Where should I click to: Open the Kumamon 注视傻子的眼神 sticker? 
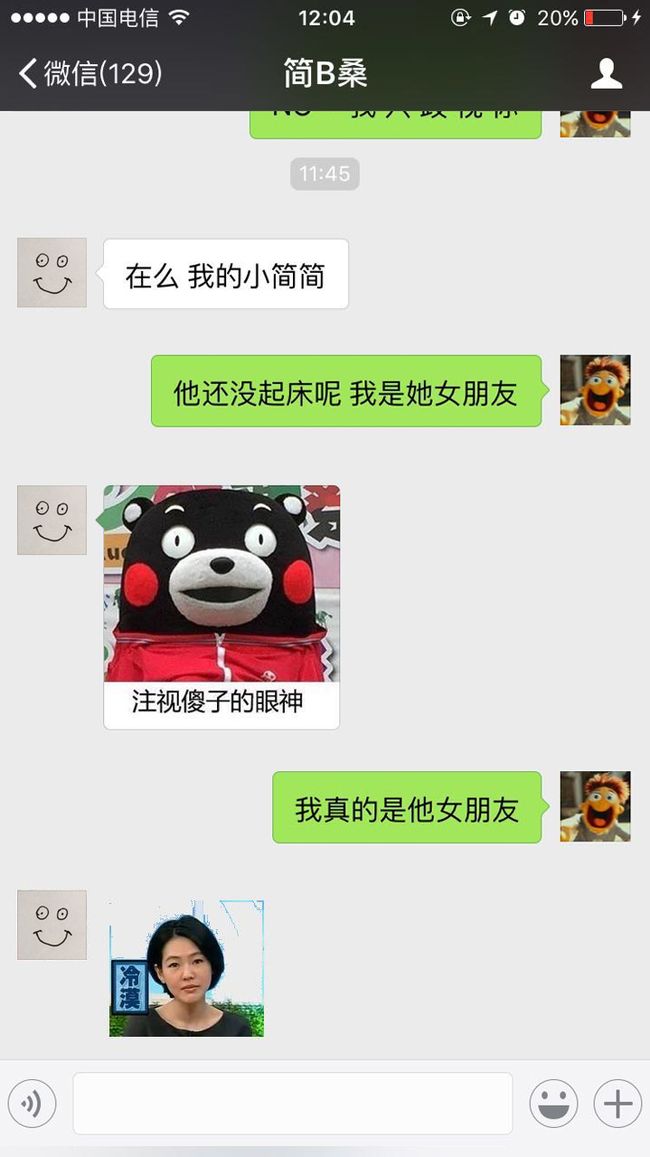point(221,607)
